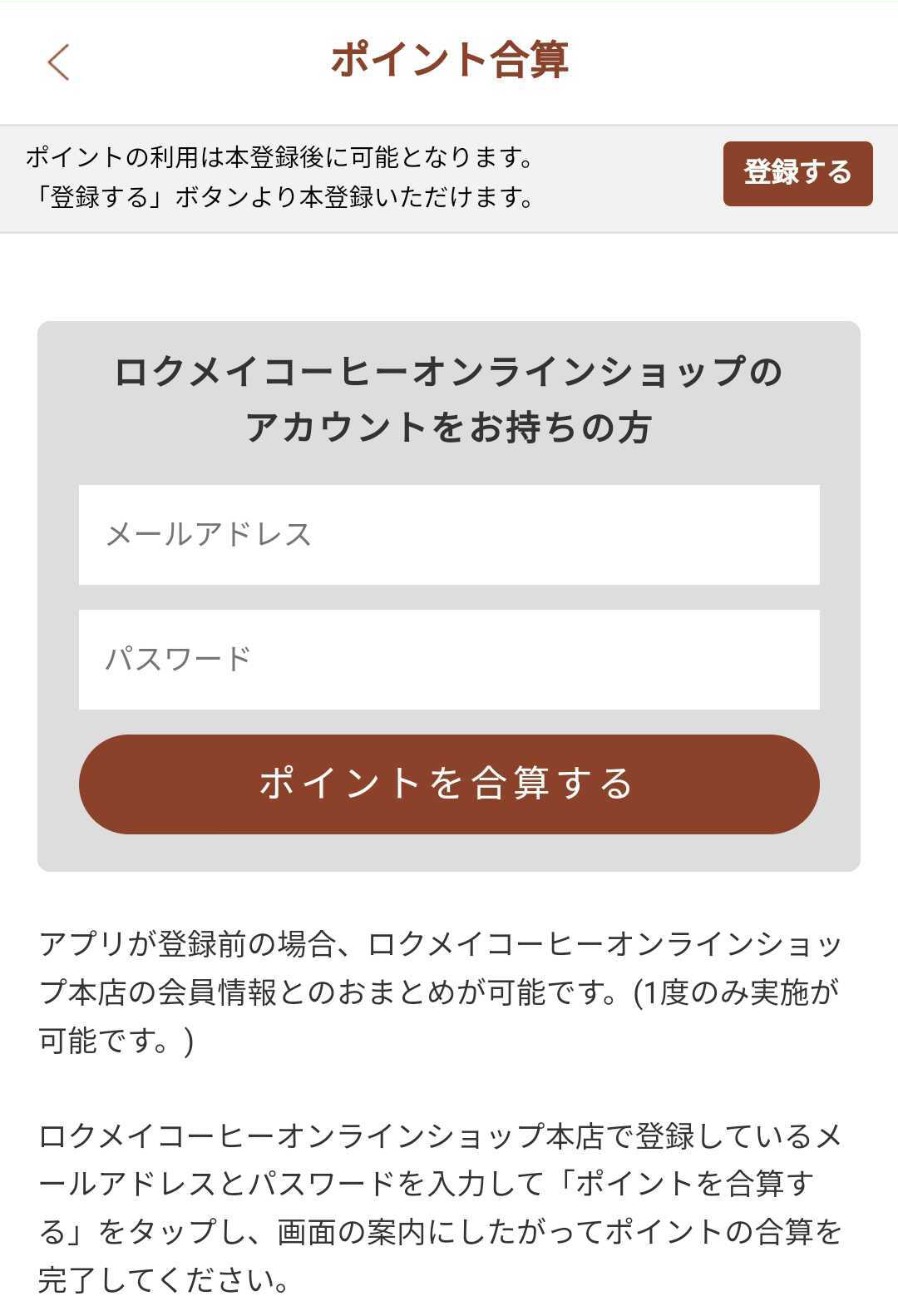Tap the 登録する button
The image size is (898, 1316).
pos(797,173)
